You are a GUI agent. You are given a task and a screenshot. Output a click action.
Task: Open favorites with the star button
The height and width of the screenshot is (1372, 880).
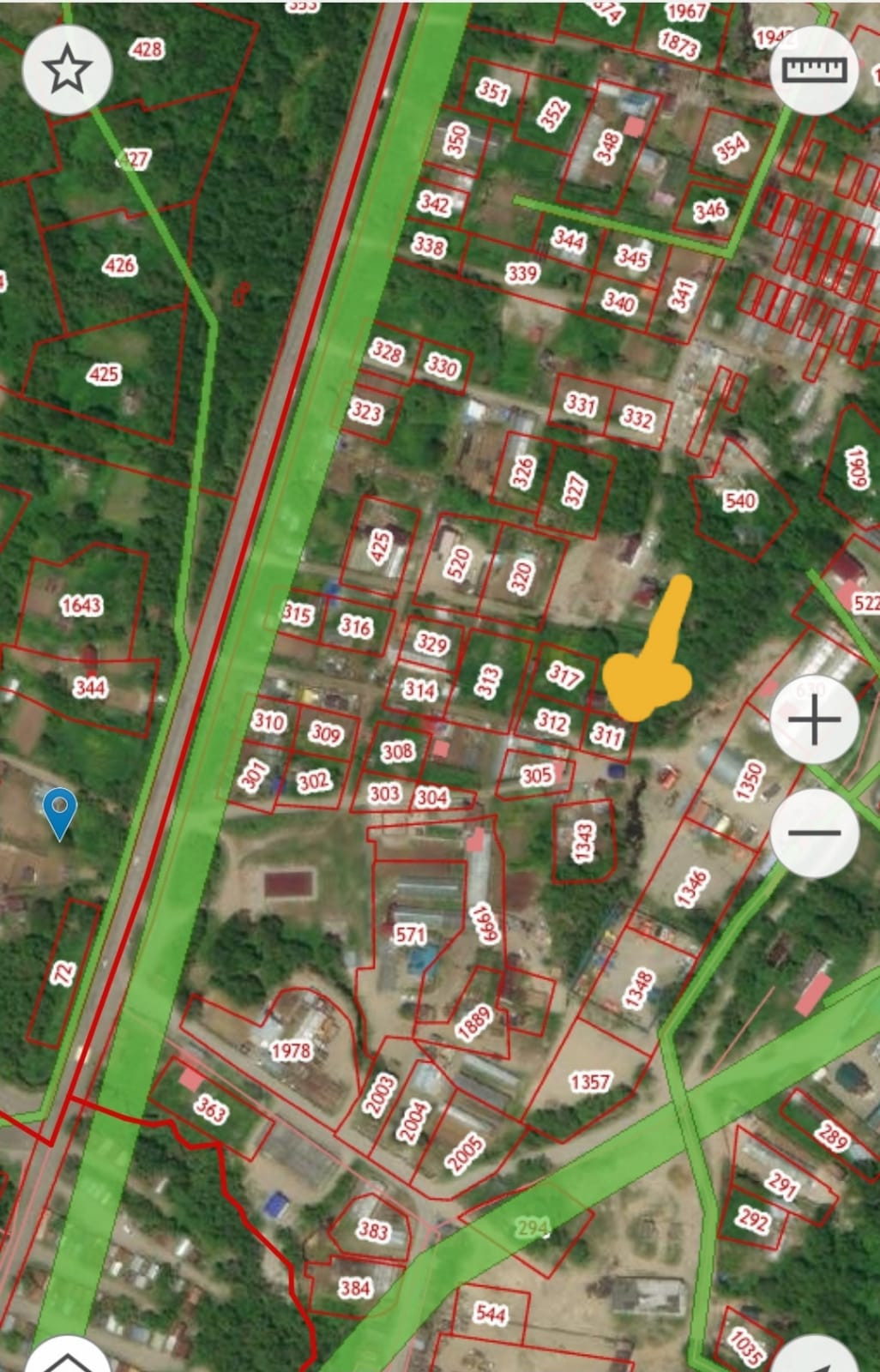click(67, 69)
